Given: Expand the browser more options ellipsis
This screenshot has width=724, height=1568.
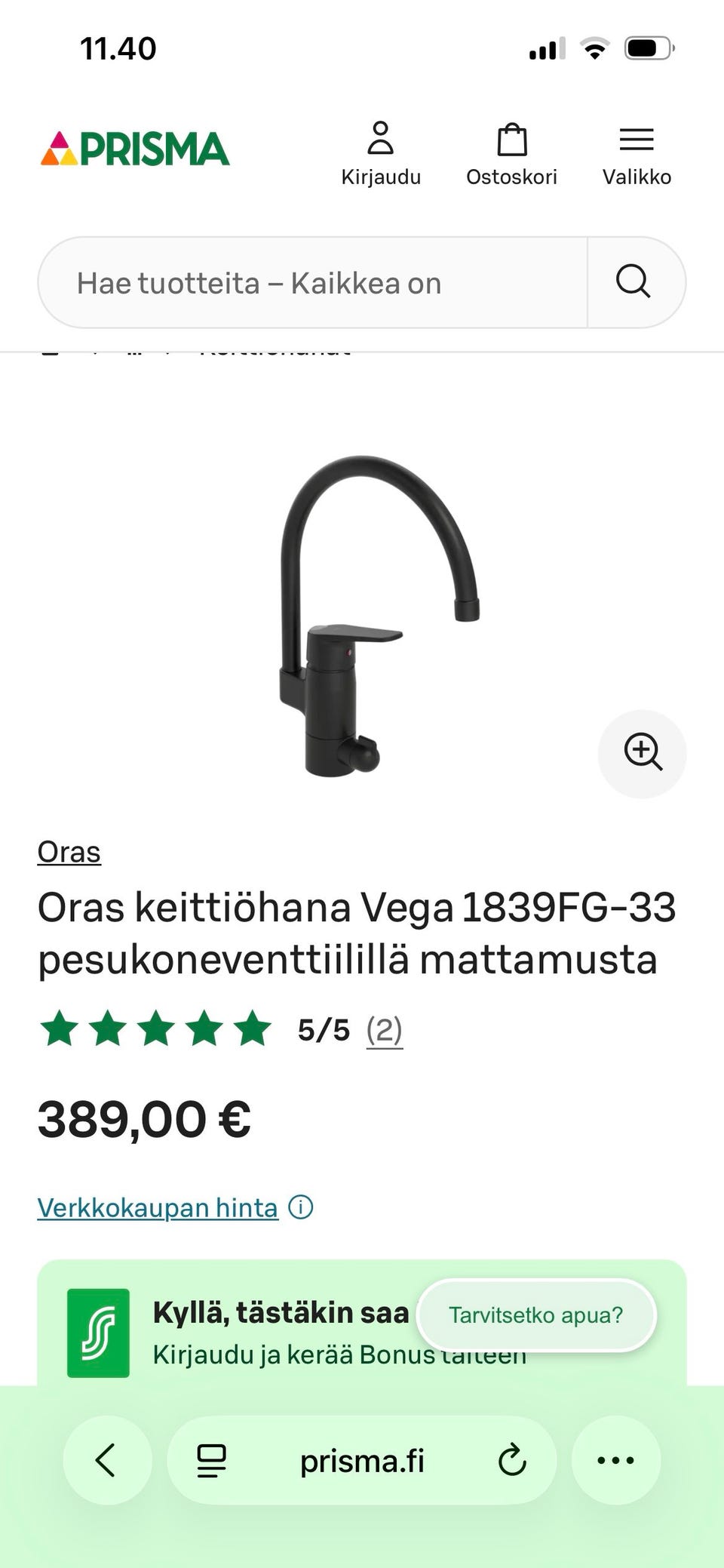Looking at the screenshot, I should coord(615,1459).
